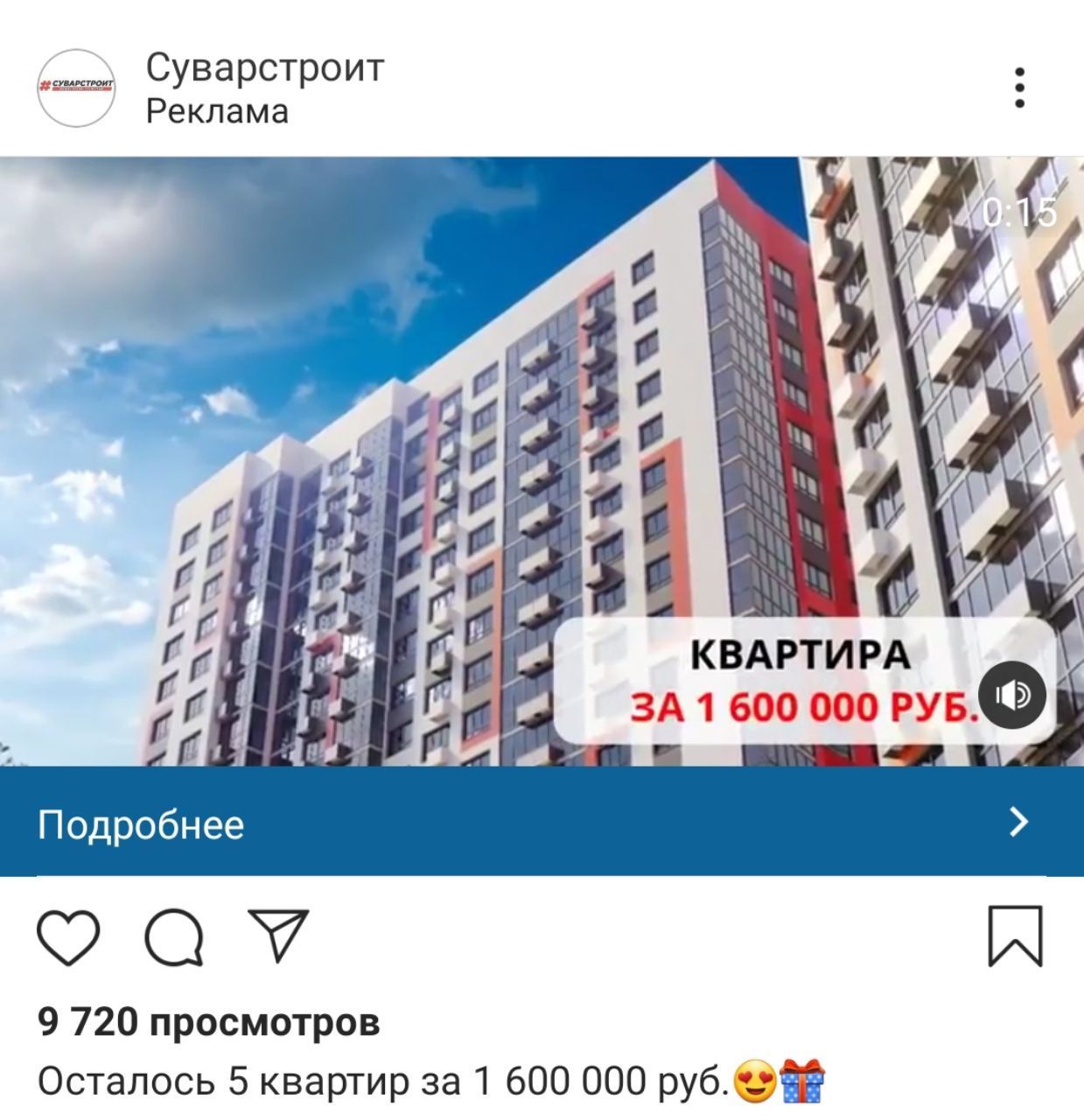Like the Суварстроит post
The width and height of the screenshot is (1084, 1120).
click(68, 936)
